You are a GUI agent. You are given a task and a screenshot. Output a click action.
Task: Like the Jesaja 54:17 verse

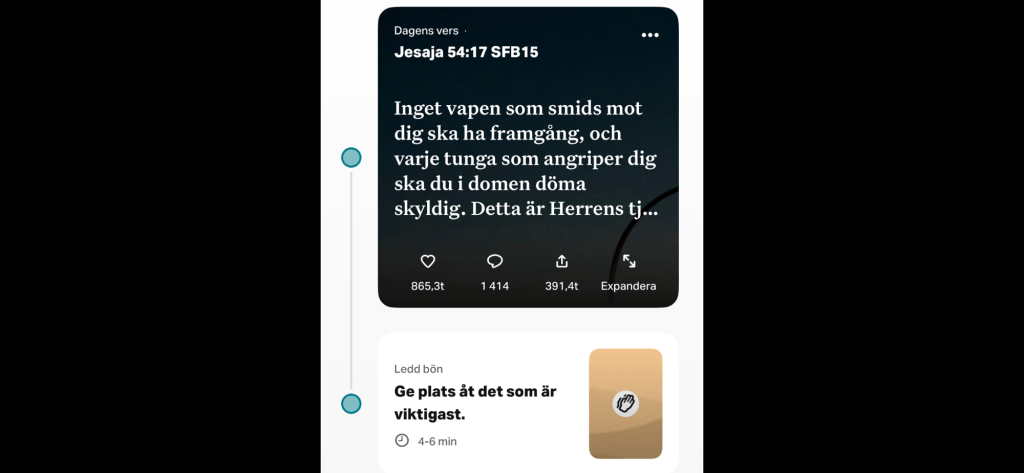point(428,262)
